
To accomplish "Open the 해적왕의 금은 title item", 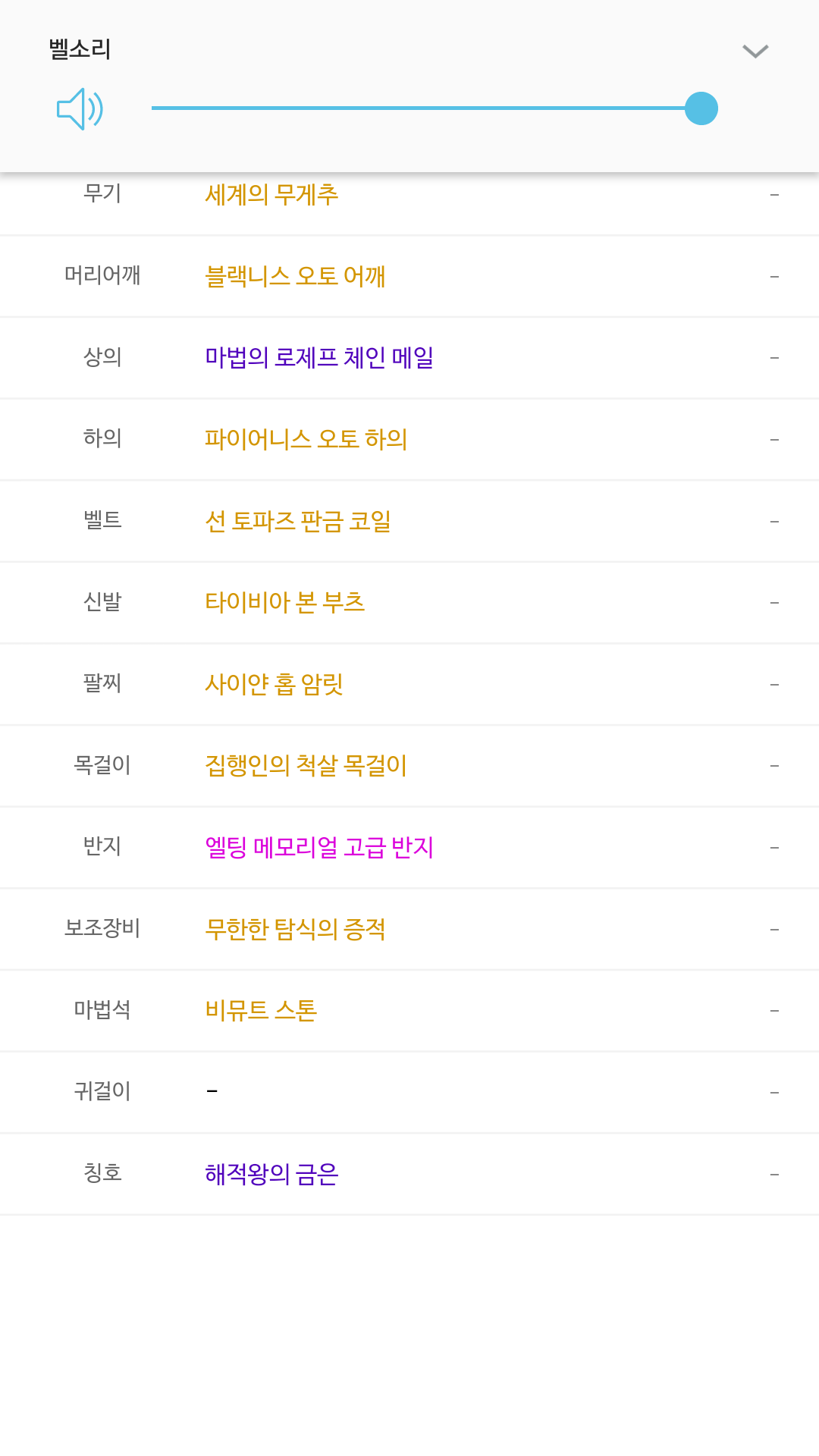I will pyautogui.click(x=271, y=1174).
